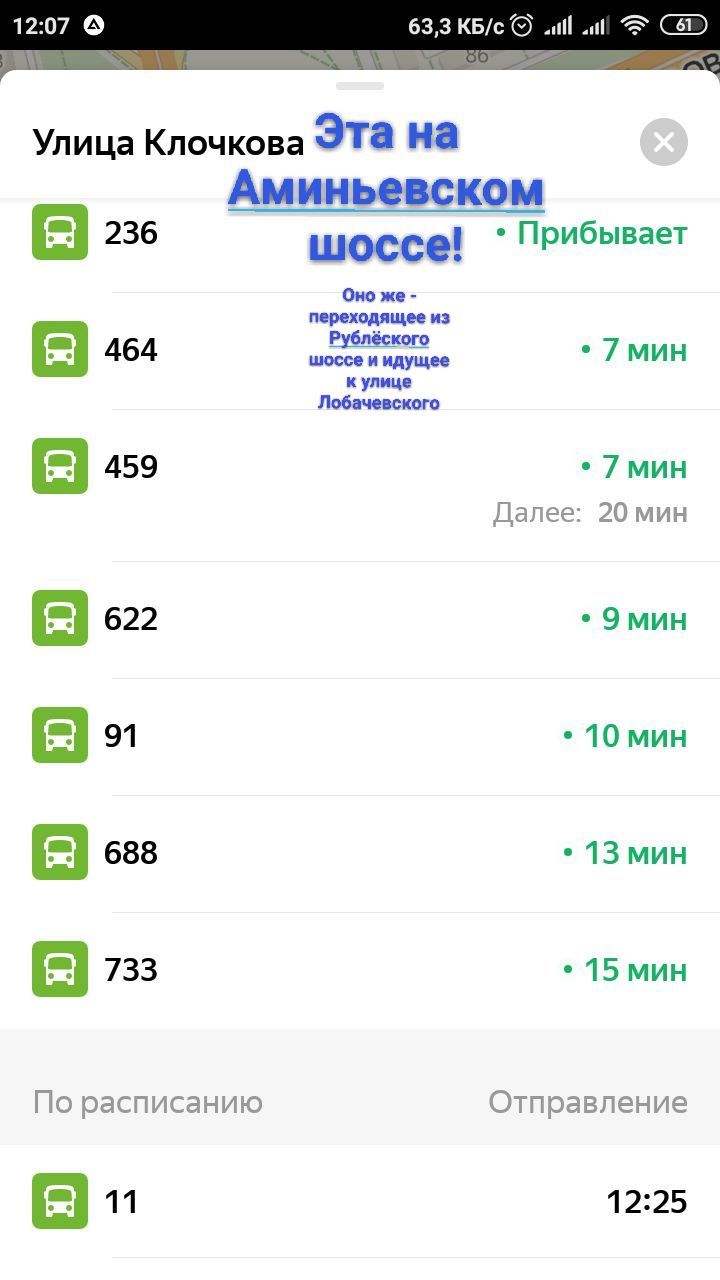Open bus route 622
The width and height of the screenshot is (720, 1280).
click(x=360, y=619)
